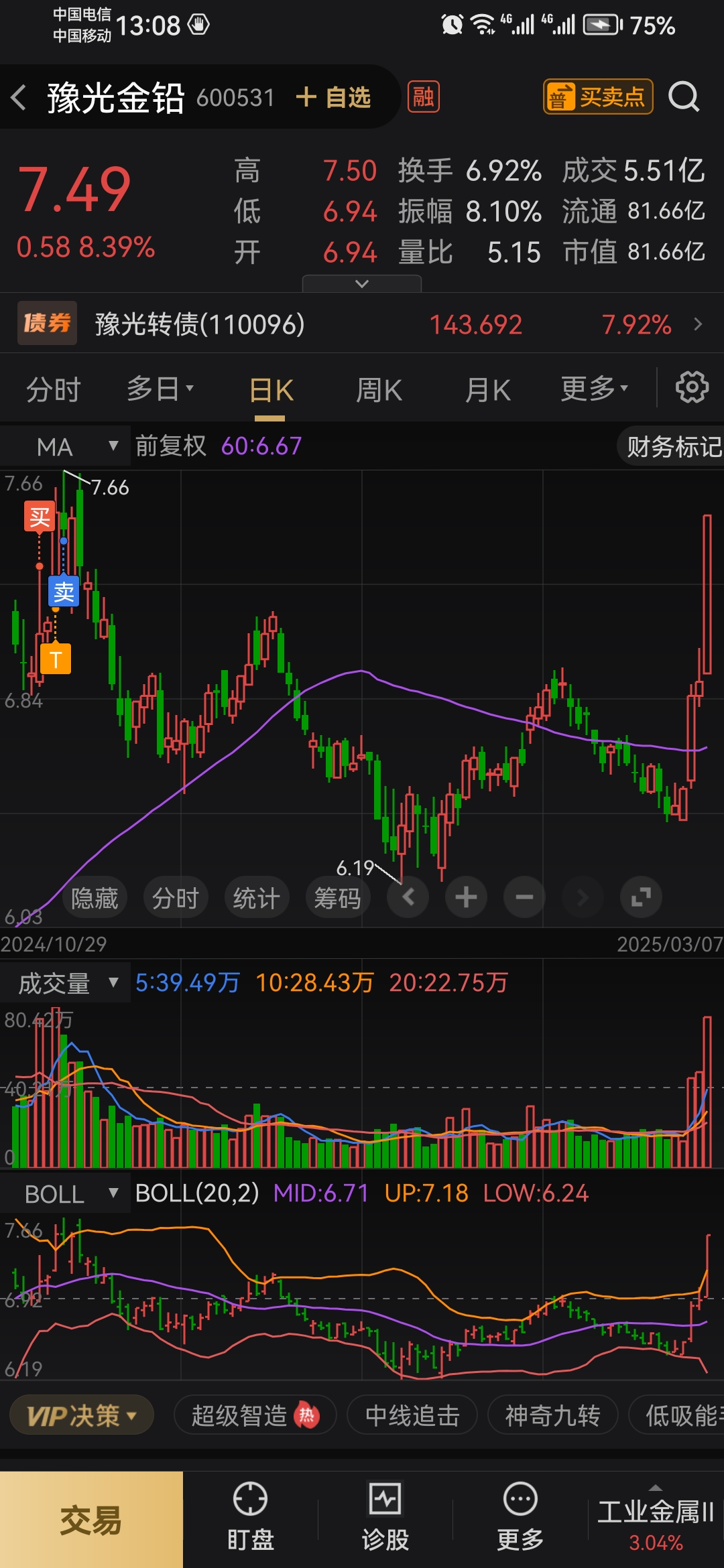Switch to the 分时 intraday tab

pos(54,389)
